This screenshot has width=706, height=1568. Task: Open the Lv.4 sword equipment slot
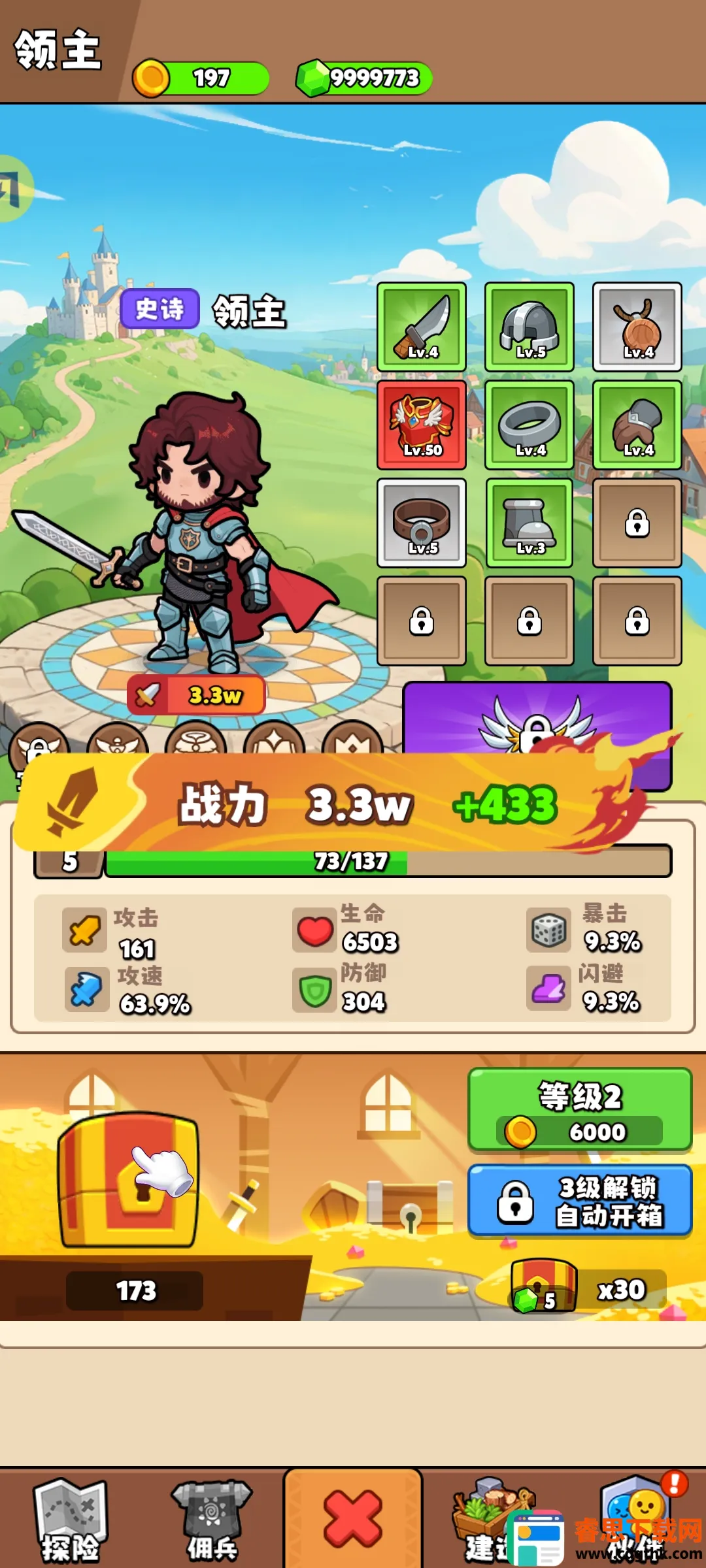422,327
